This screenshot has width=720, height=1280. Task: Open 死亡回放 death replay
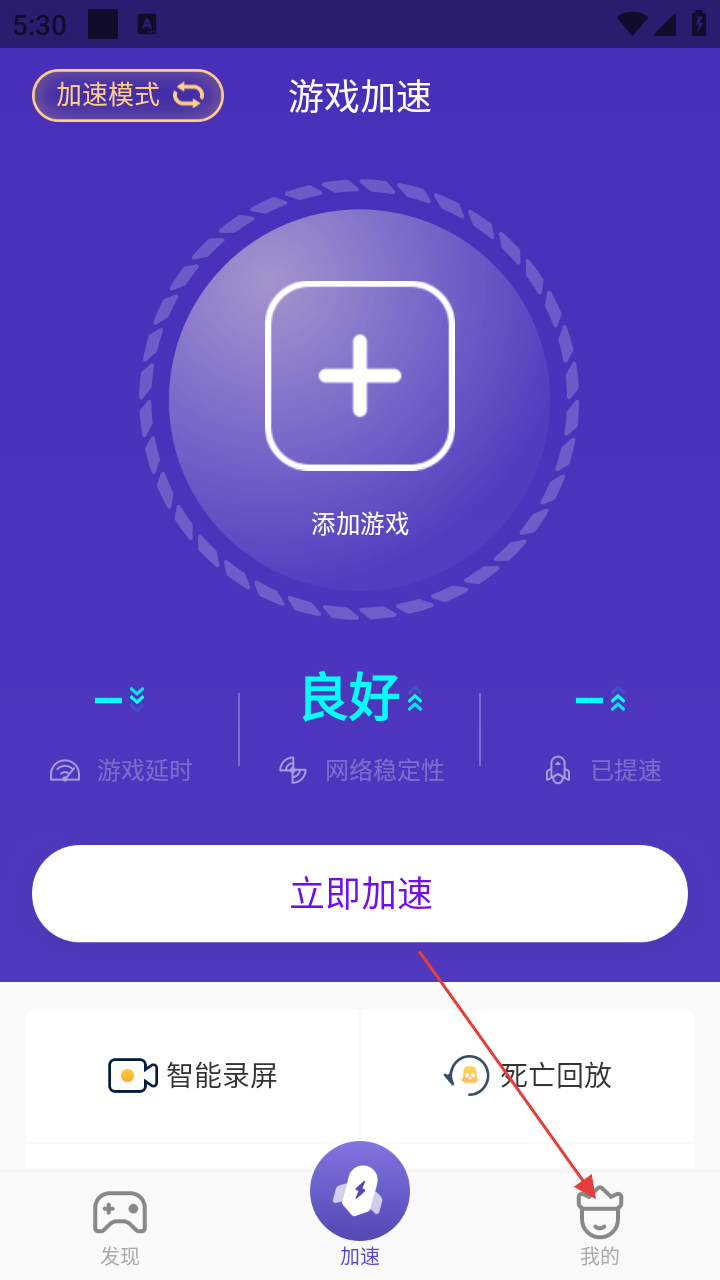click(527, 1076)
